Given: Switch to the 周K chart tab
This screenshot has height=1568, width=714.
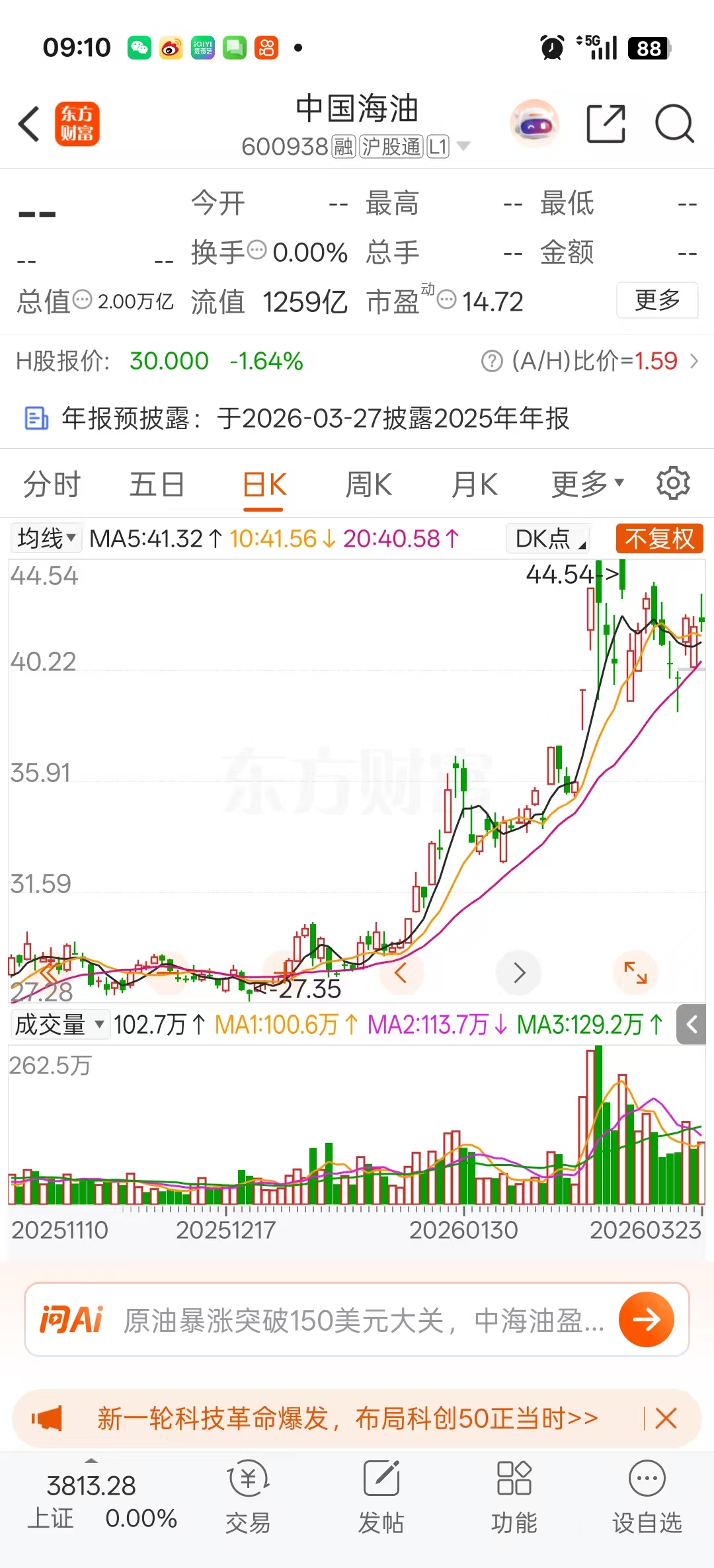Looking at the screenshot, I should pos(368,484).
